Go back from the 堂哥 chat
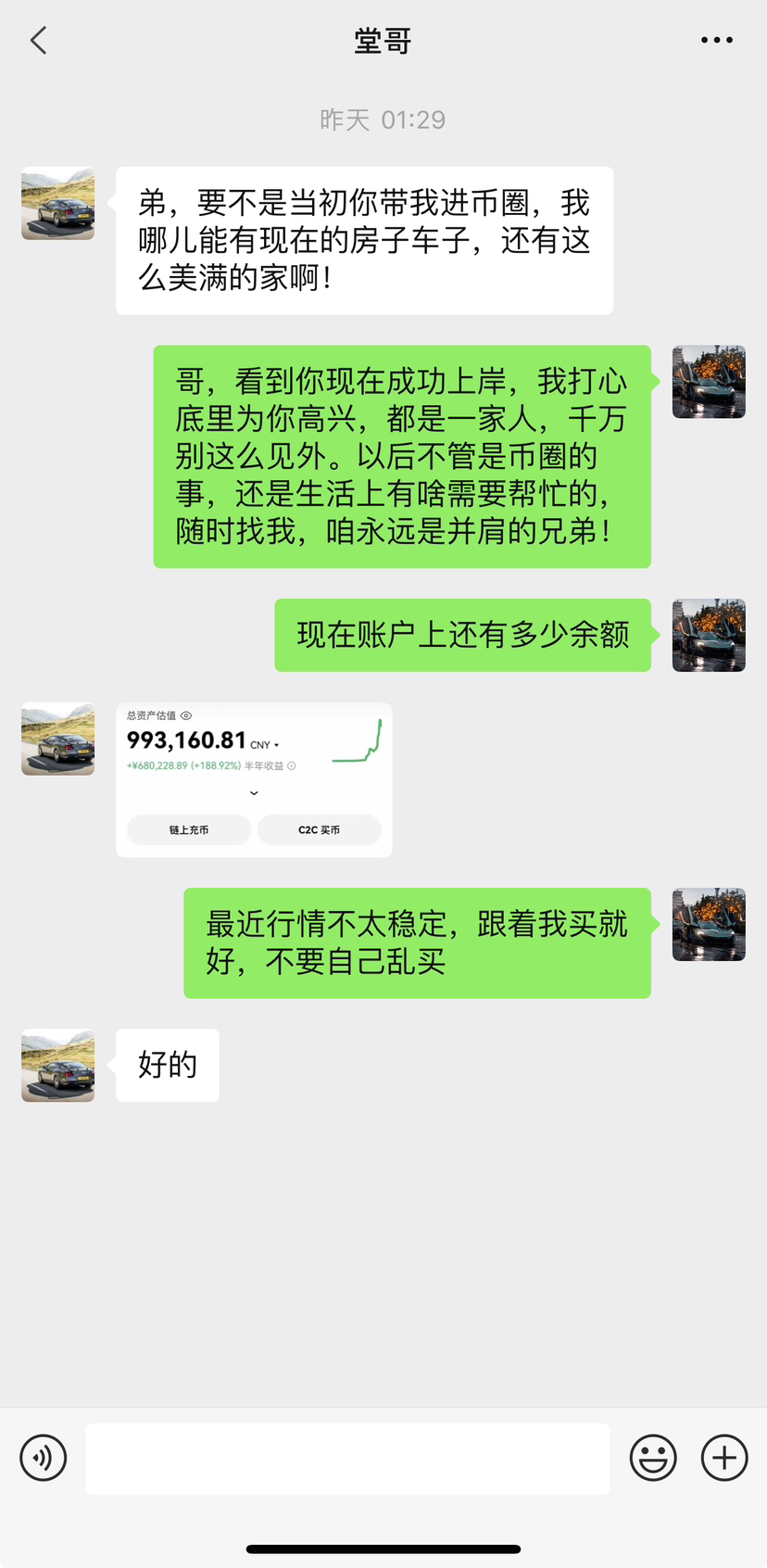767x1568 pixels. [x=39, y=41]
